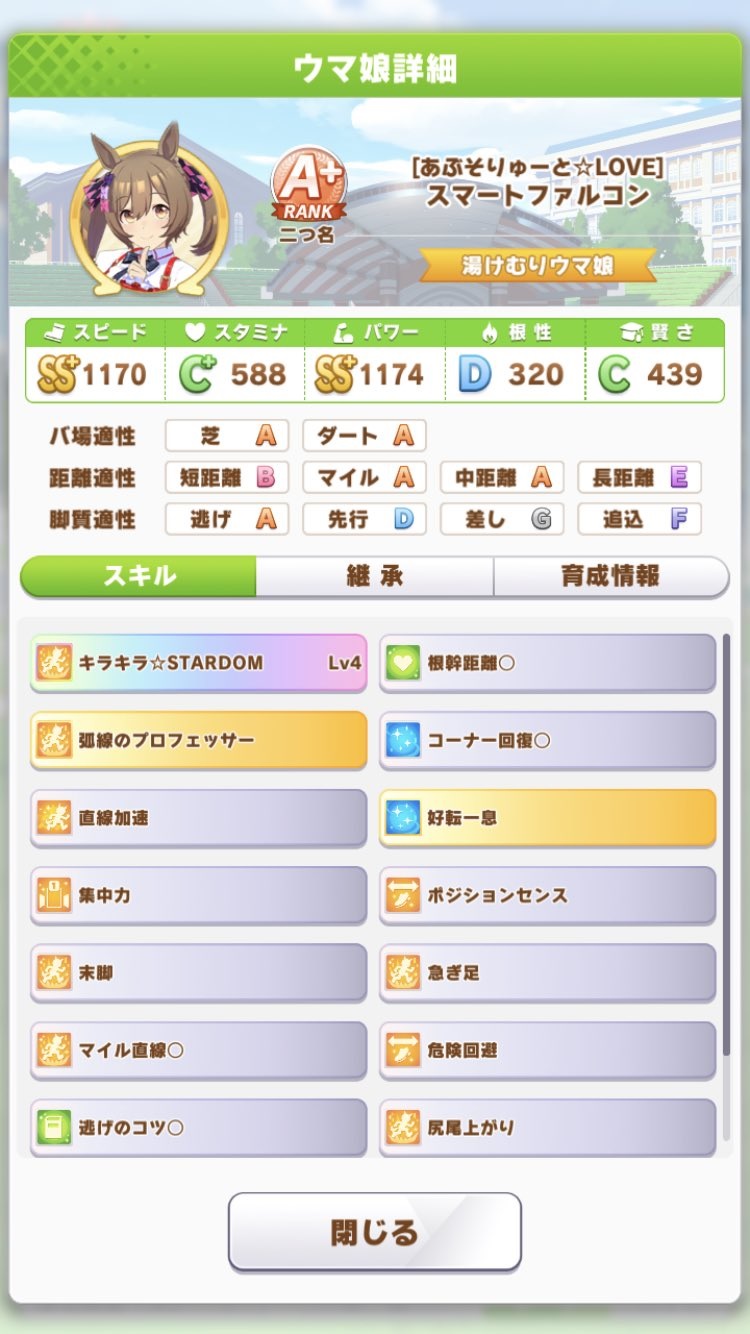
Task: Switch to the 継承 tab
Action: point(374,576)
